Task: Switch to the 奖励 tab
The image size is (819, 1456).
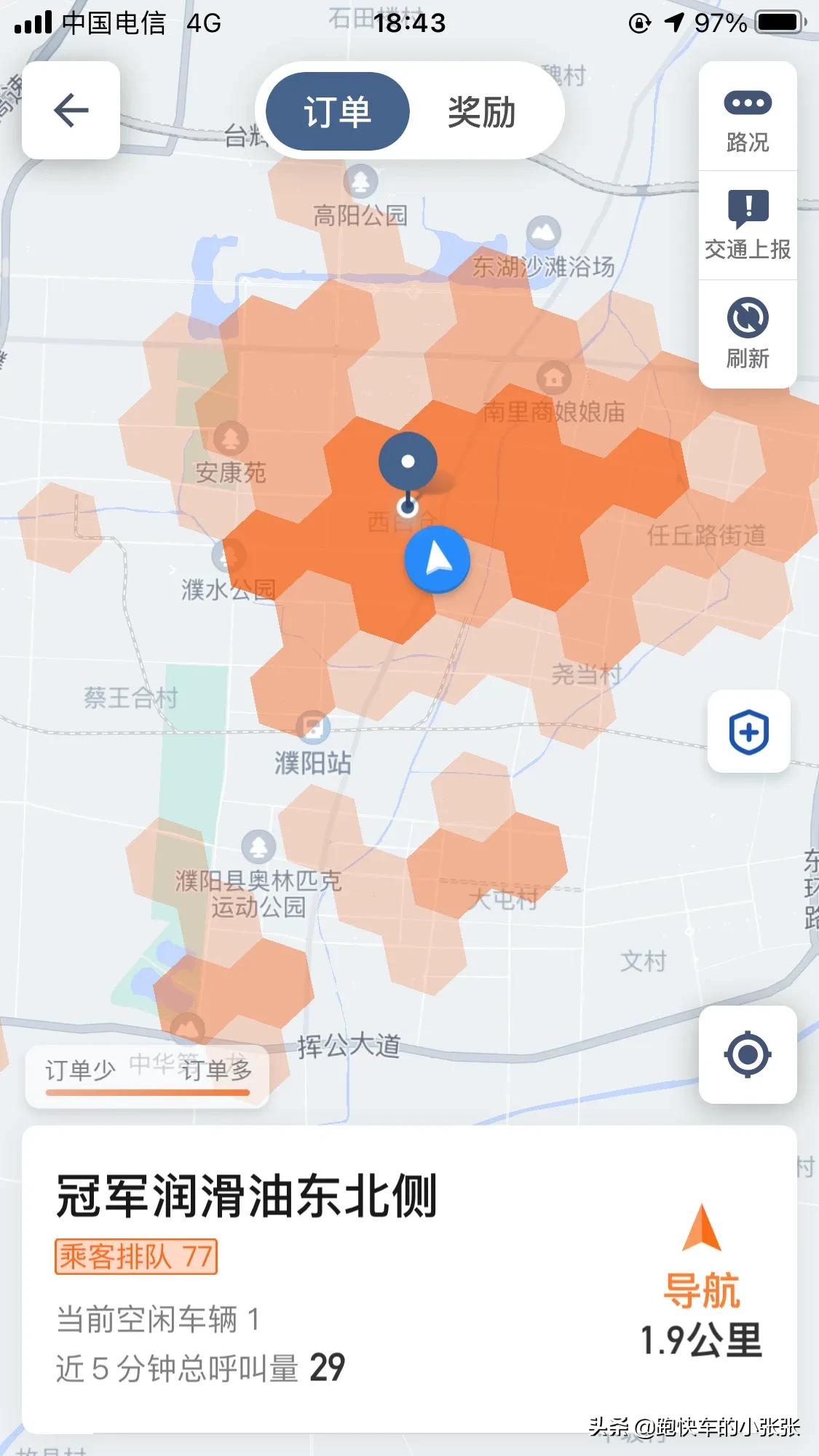Action: (x=481, y=112)
